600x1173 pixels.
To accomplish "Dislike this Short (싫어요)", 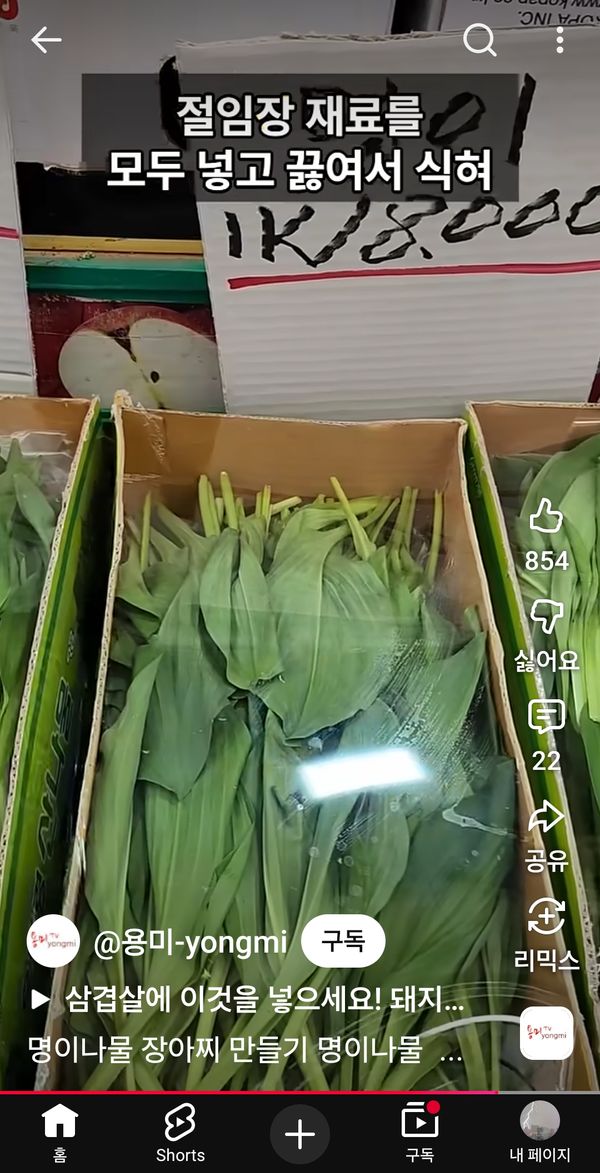I will point(546,617).
